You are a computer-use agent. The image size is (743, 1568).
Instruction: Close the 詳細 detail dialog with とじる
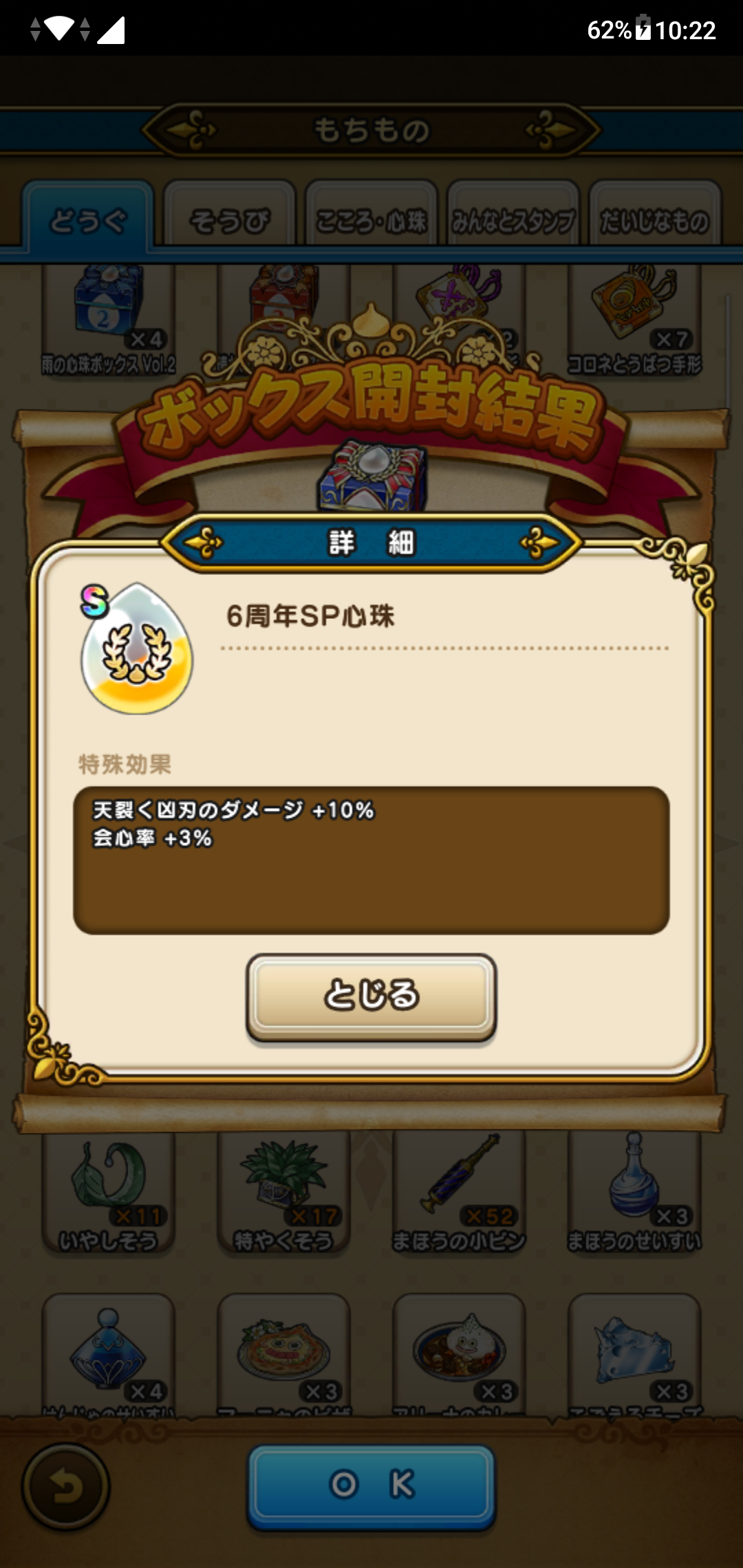click(x=371, y=996)
